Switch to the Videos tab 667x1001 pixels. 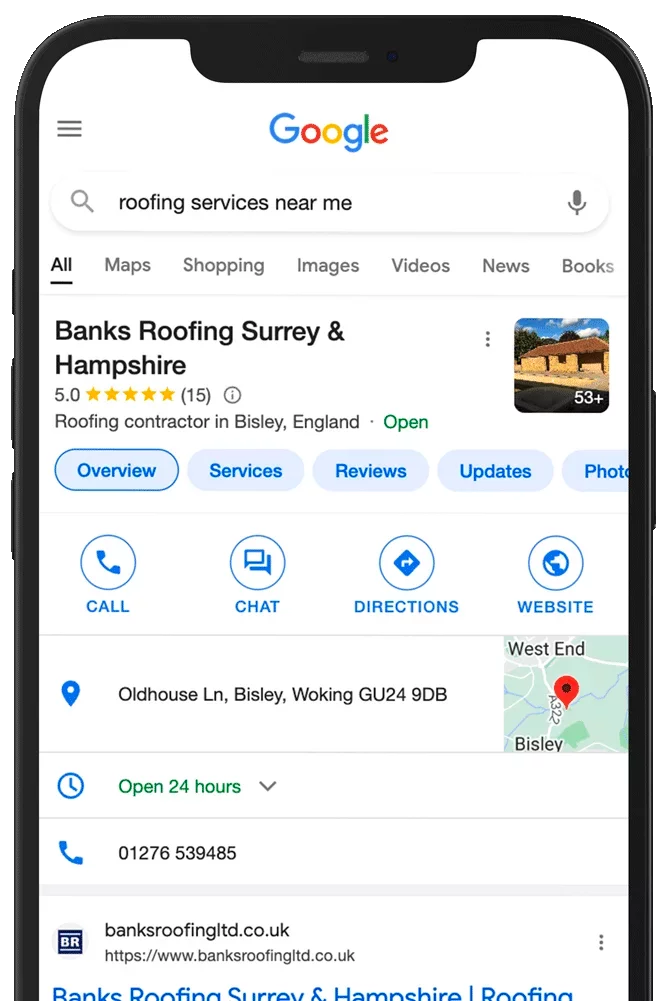coord(420,265)
